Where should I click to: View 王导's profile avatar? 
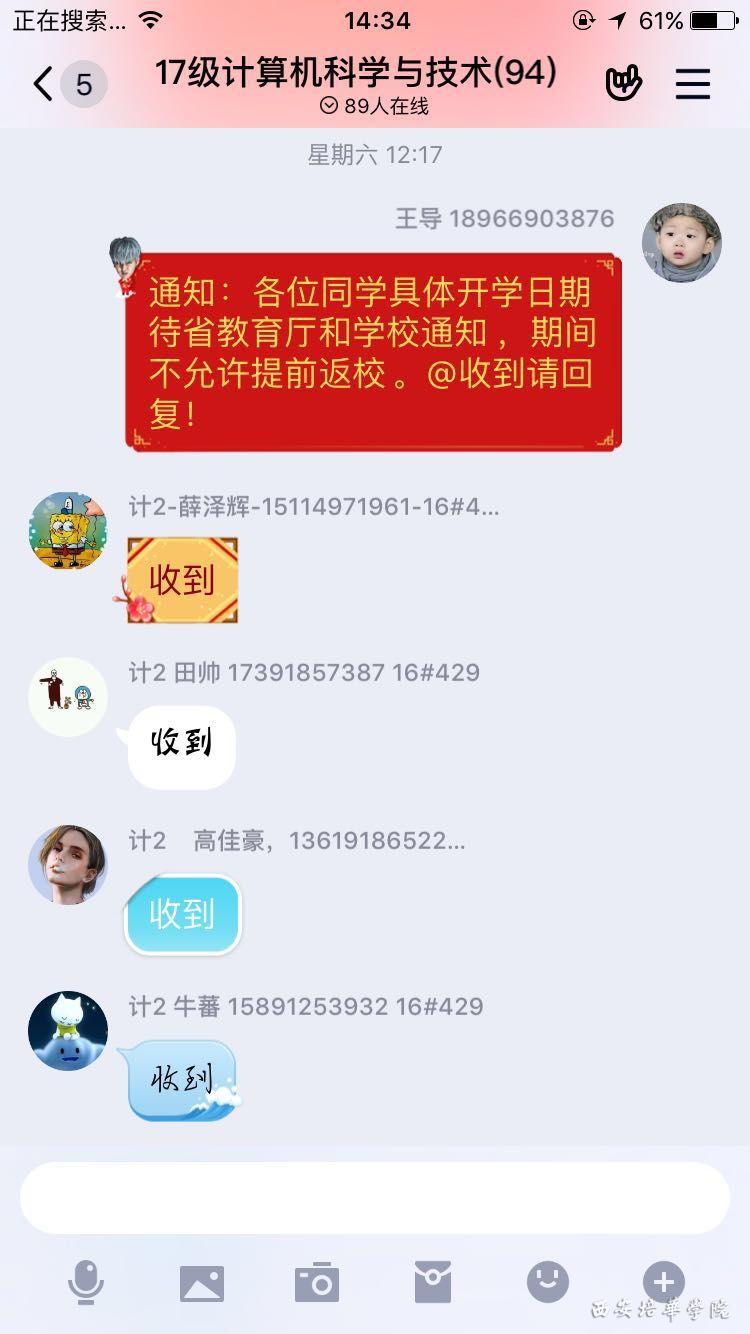[x=681, y=243]
